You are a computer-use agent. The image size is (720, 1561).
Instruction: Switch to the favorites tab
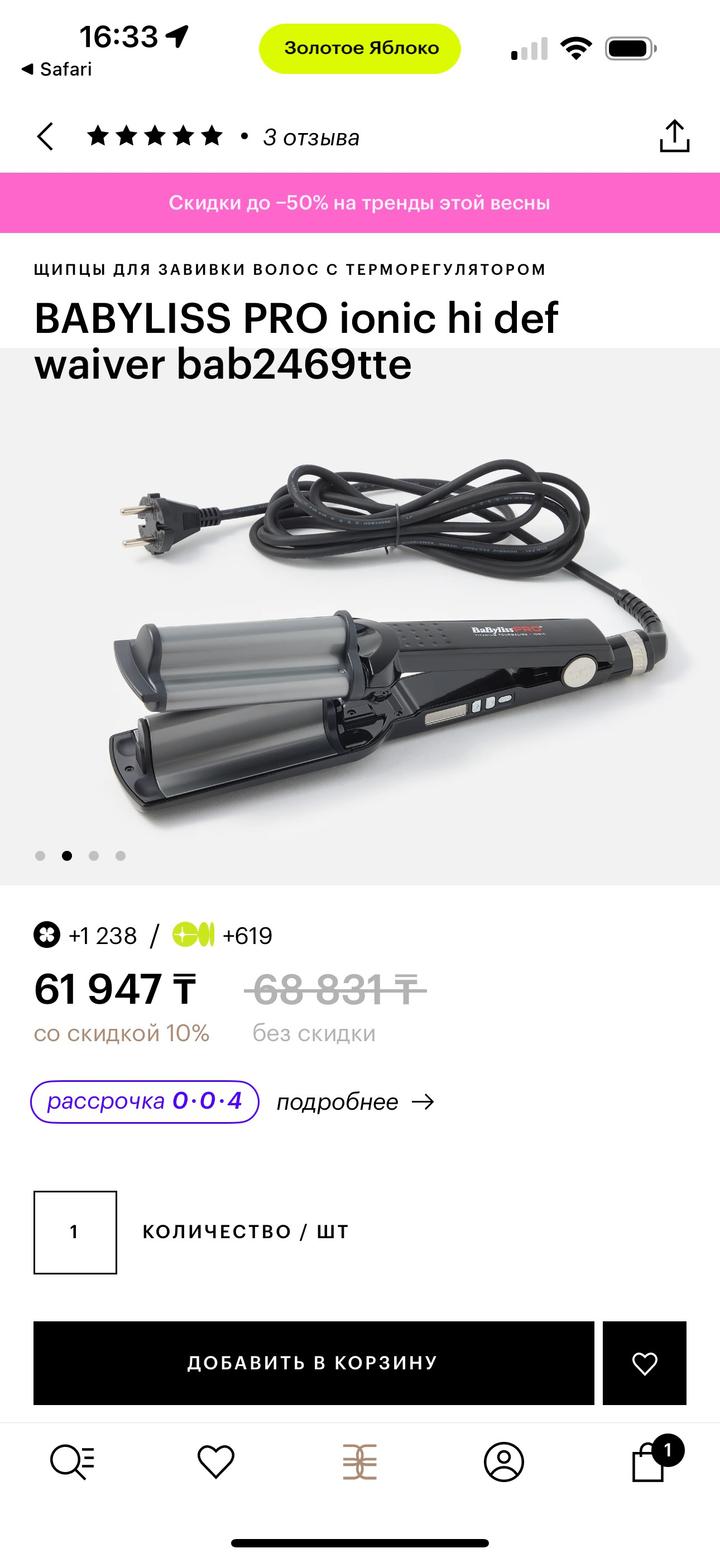pyautogui.click(x=216, y=1462)
